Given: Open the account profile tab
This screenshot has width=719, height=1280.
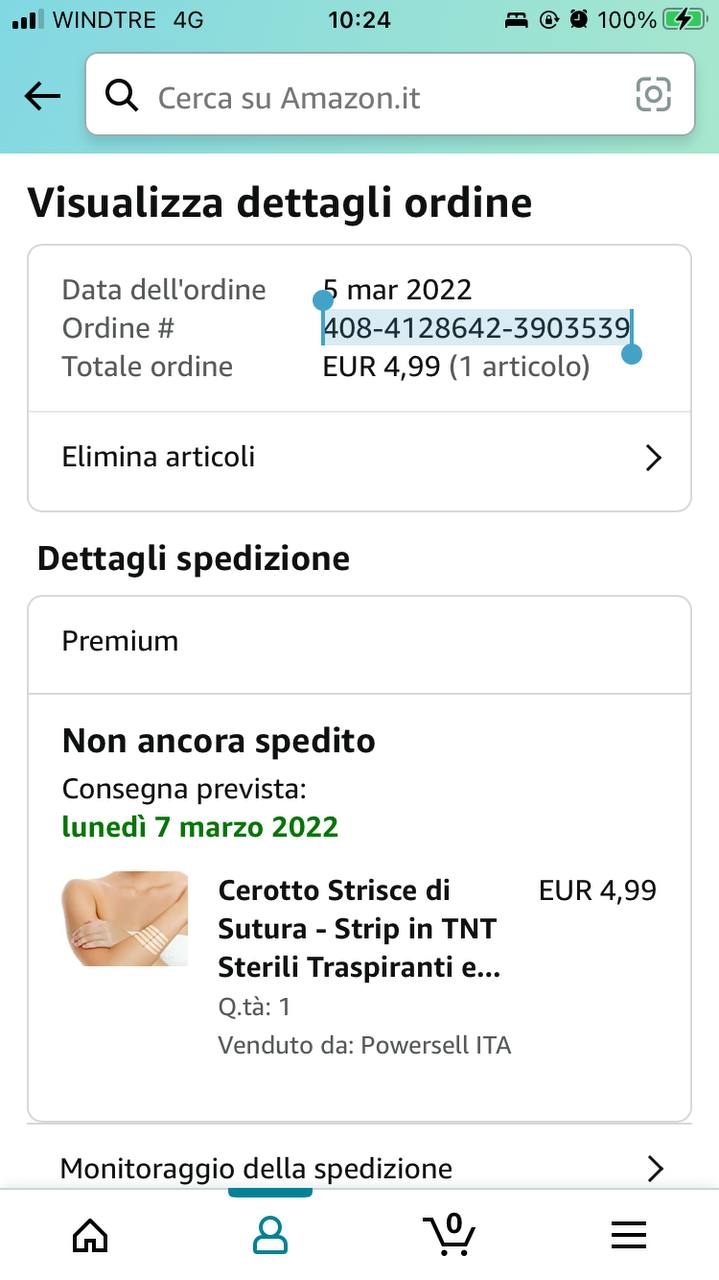Looking at the screenshot, I should (270, 1235).
